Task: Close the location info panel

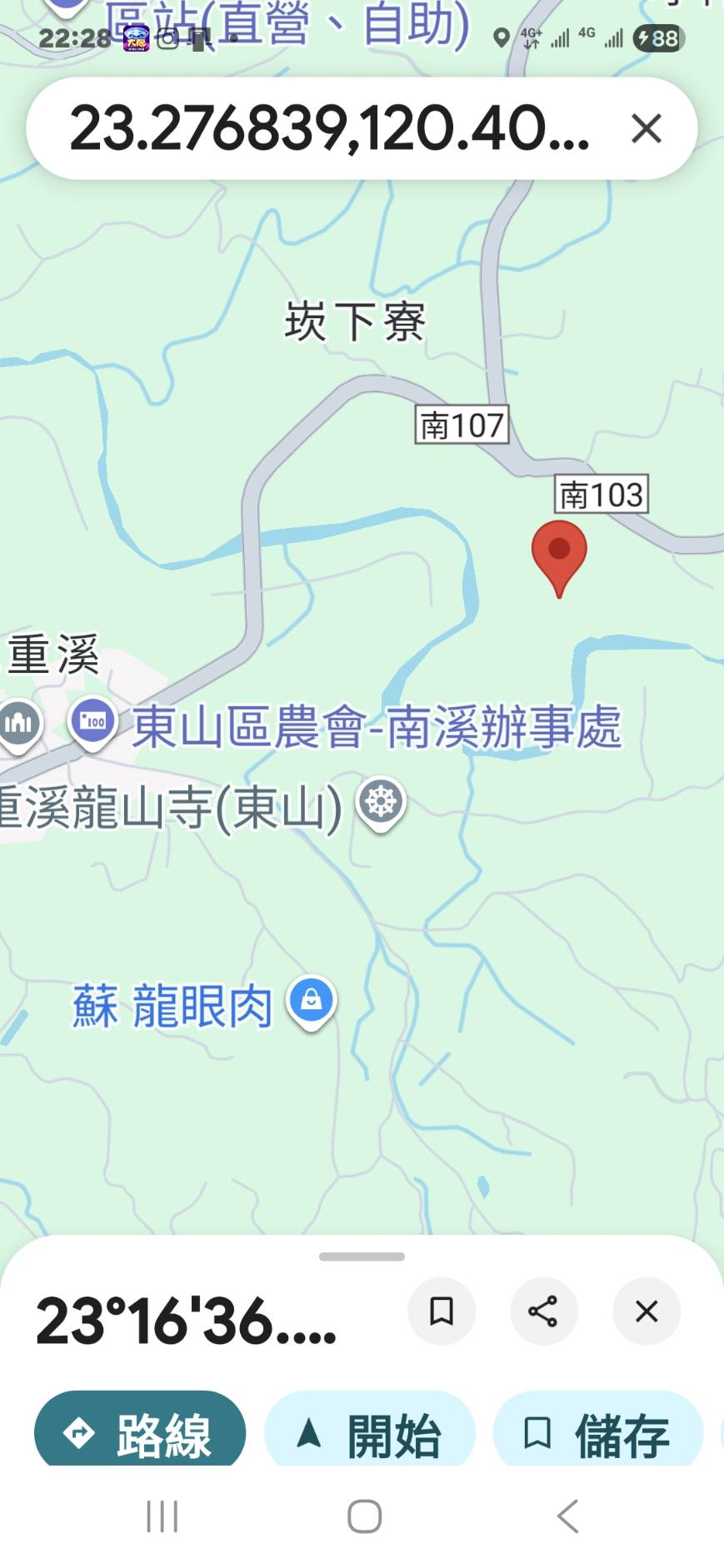Action: [646, 1312]
